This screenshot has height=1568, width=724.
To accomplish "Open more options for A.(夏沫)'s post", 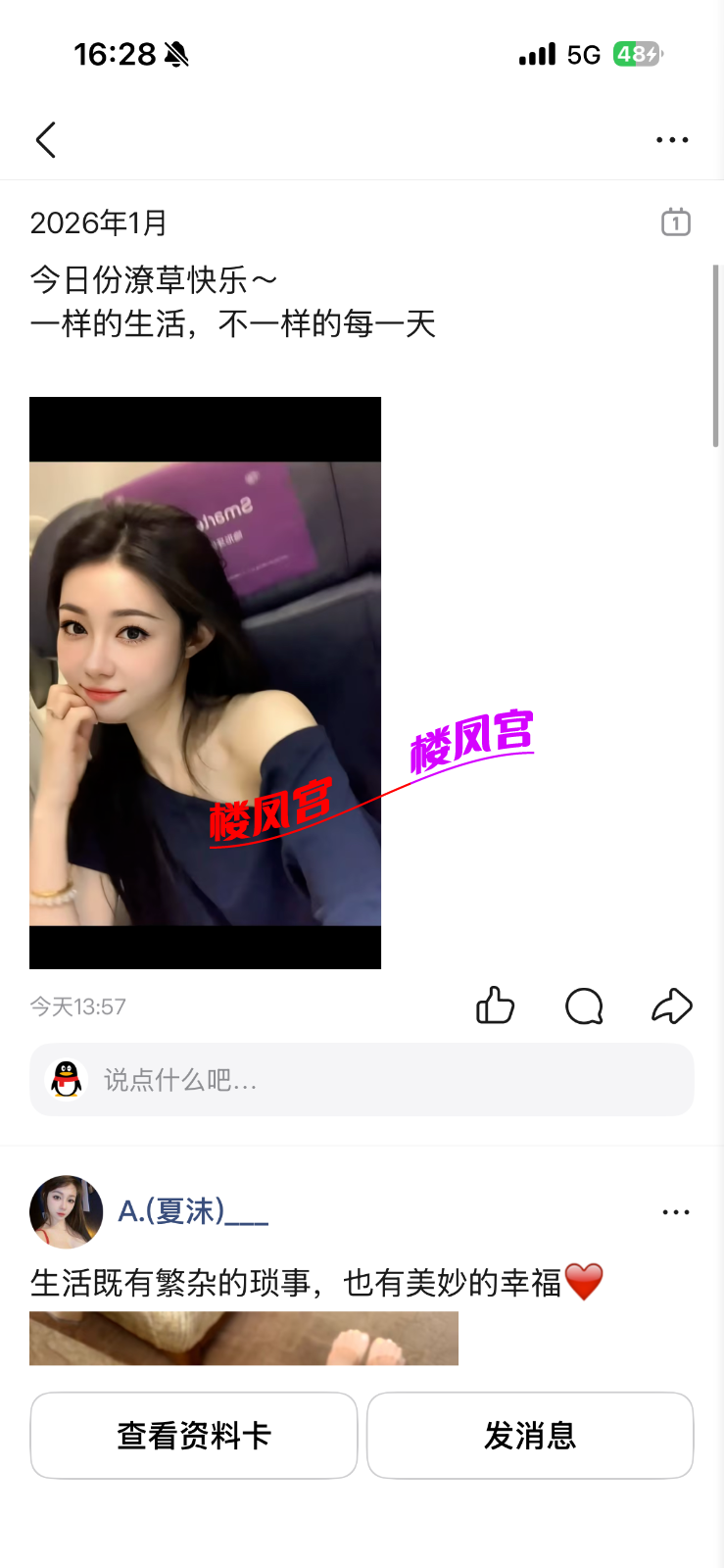I will [x=675, y=1212].
